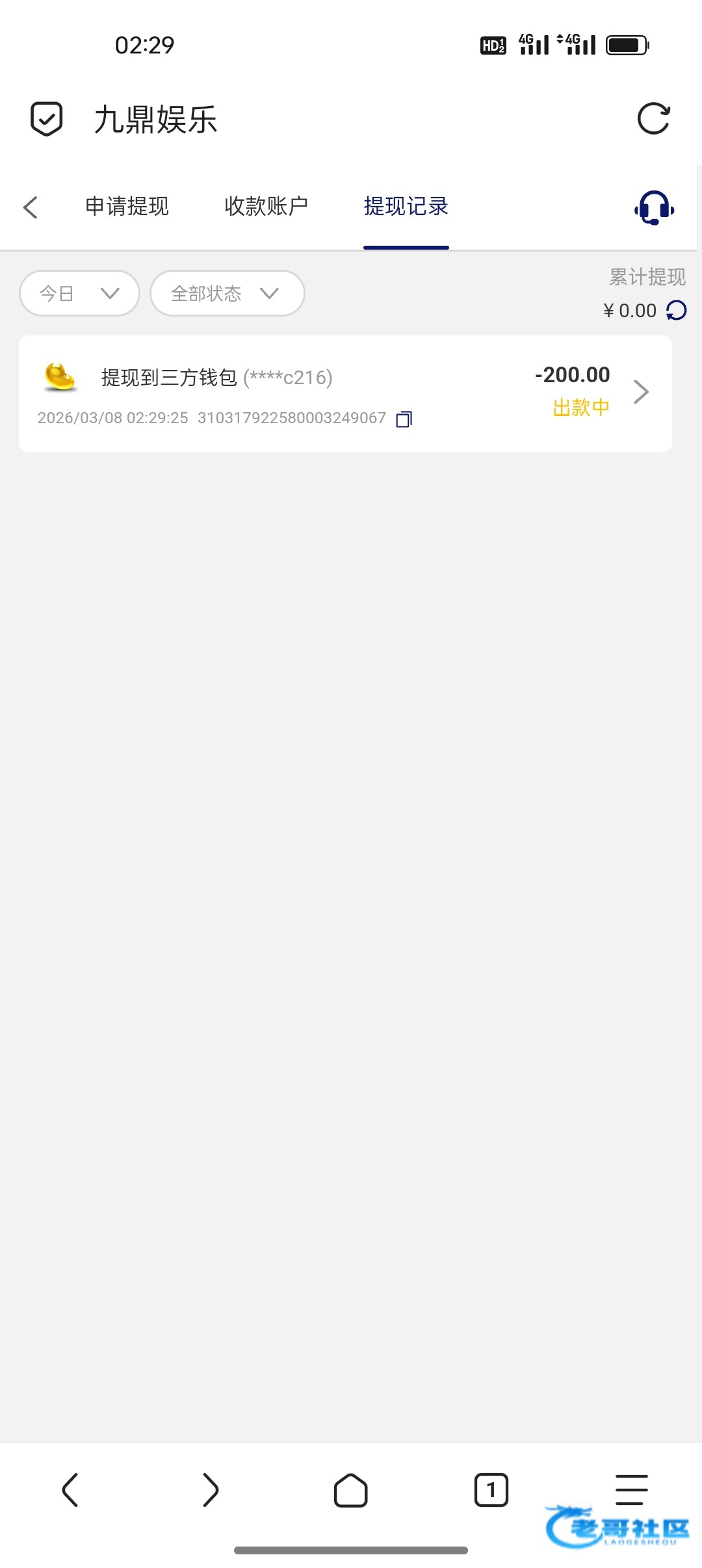Go to the browser home page
This screenshot has width=702, height=1568.
351,1490
